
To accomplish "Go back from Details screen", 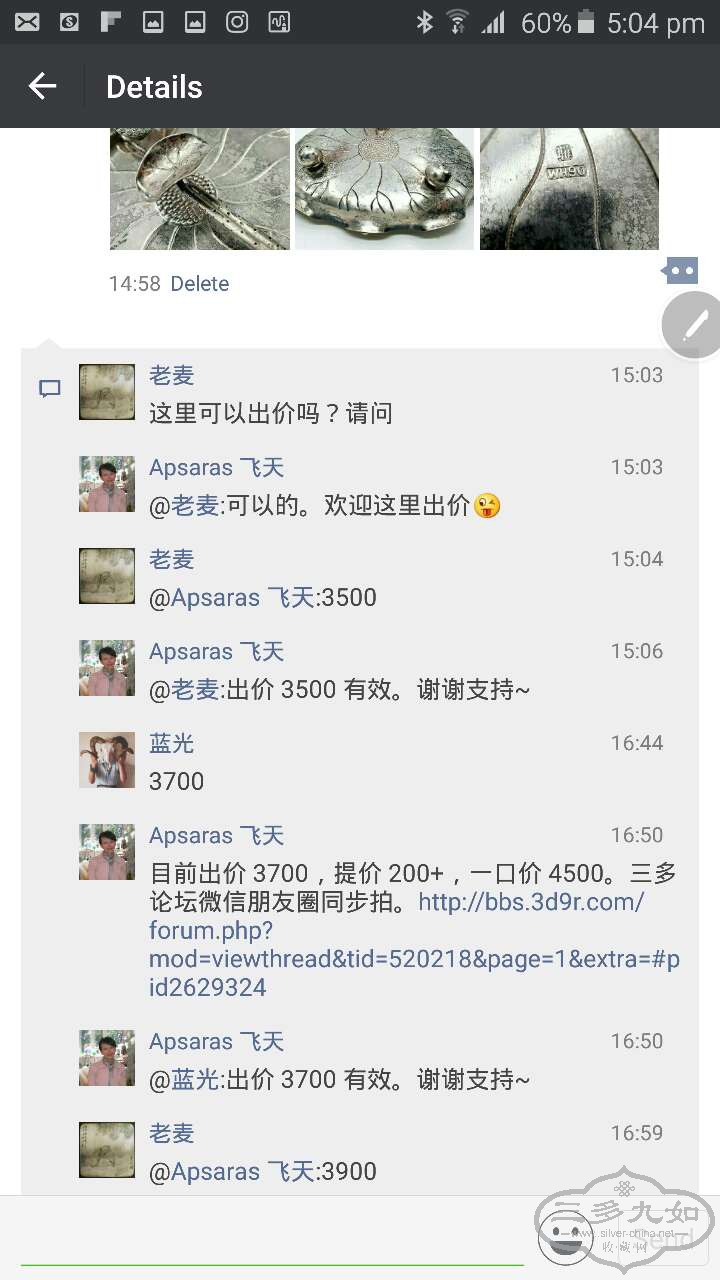I will coord(42,87).
